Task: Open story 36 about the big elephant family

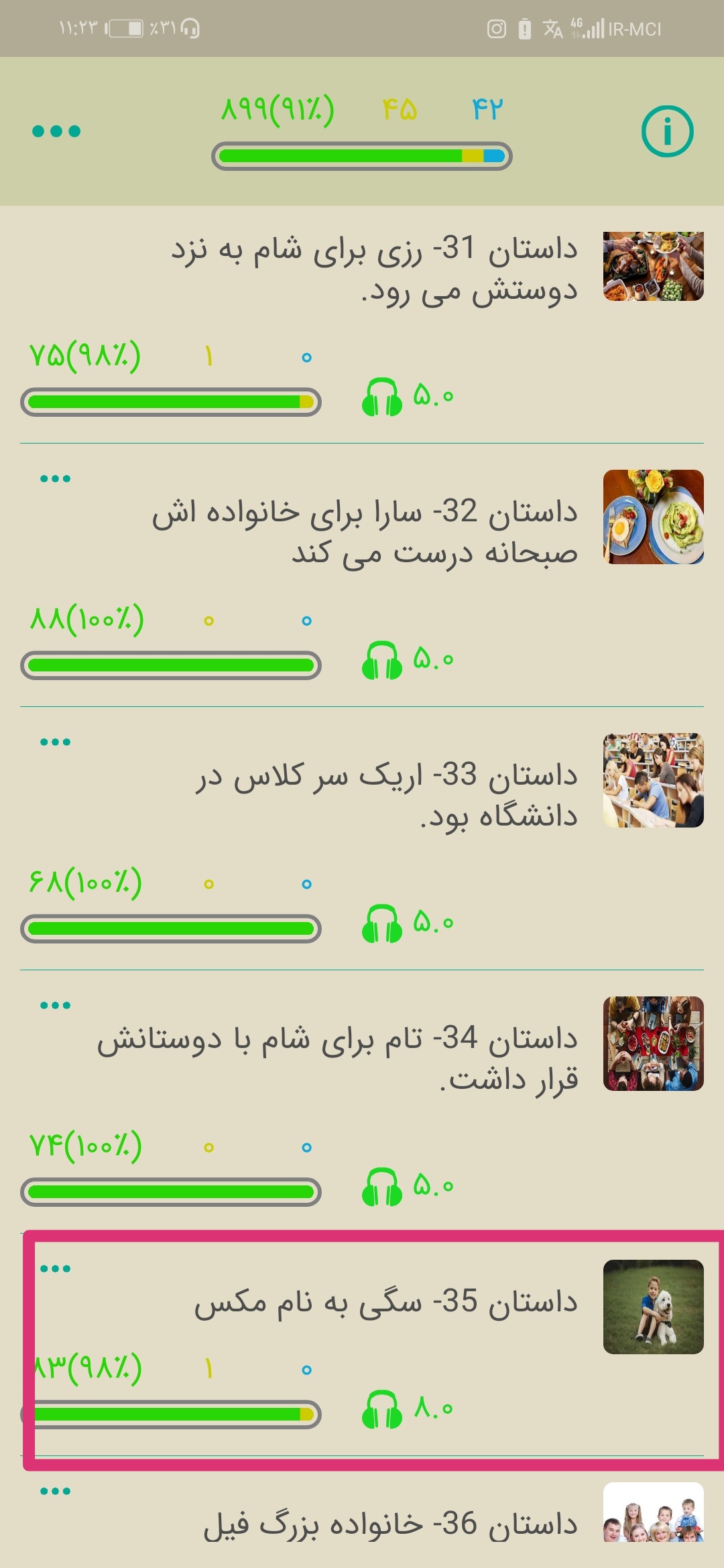Action: 390,1524
